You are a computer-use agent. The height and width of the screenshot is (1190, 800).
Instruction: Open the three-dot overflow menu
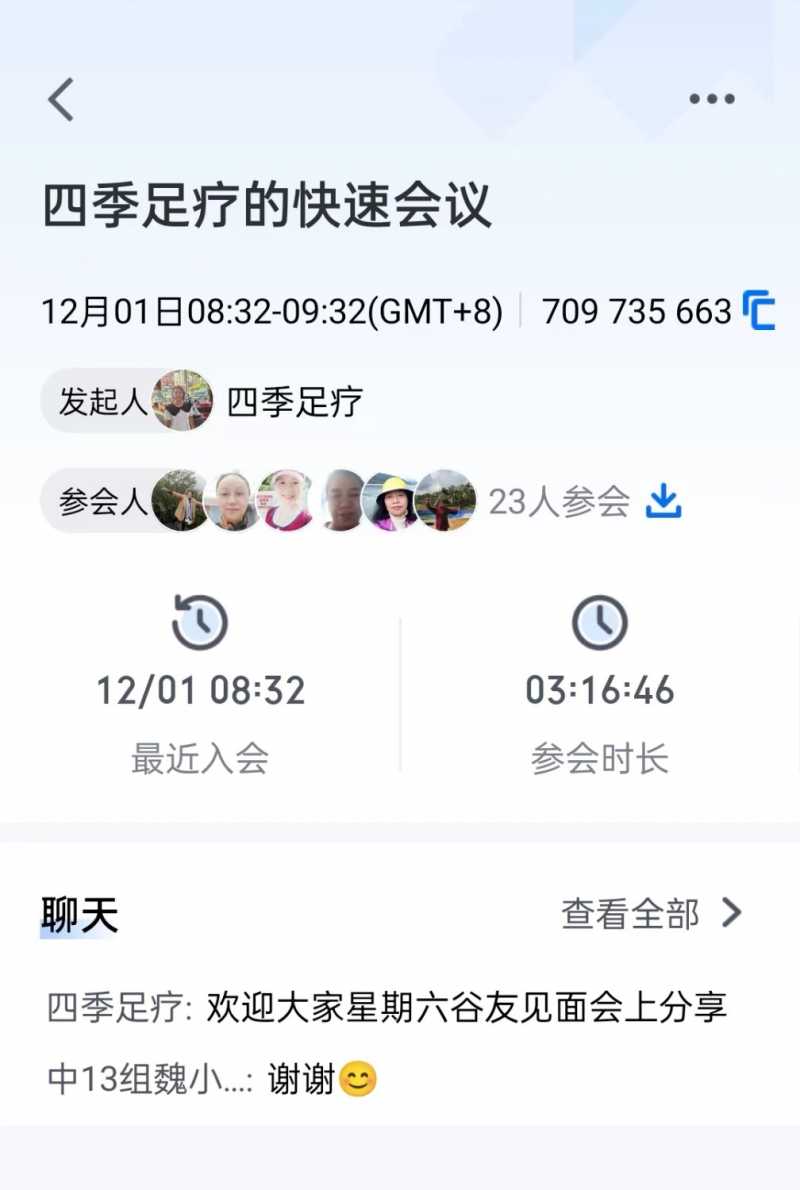[x=712, y=99]
